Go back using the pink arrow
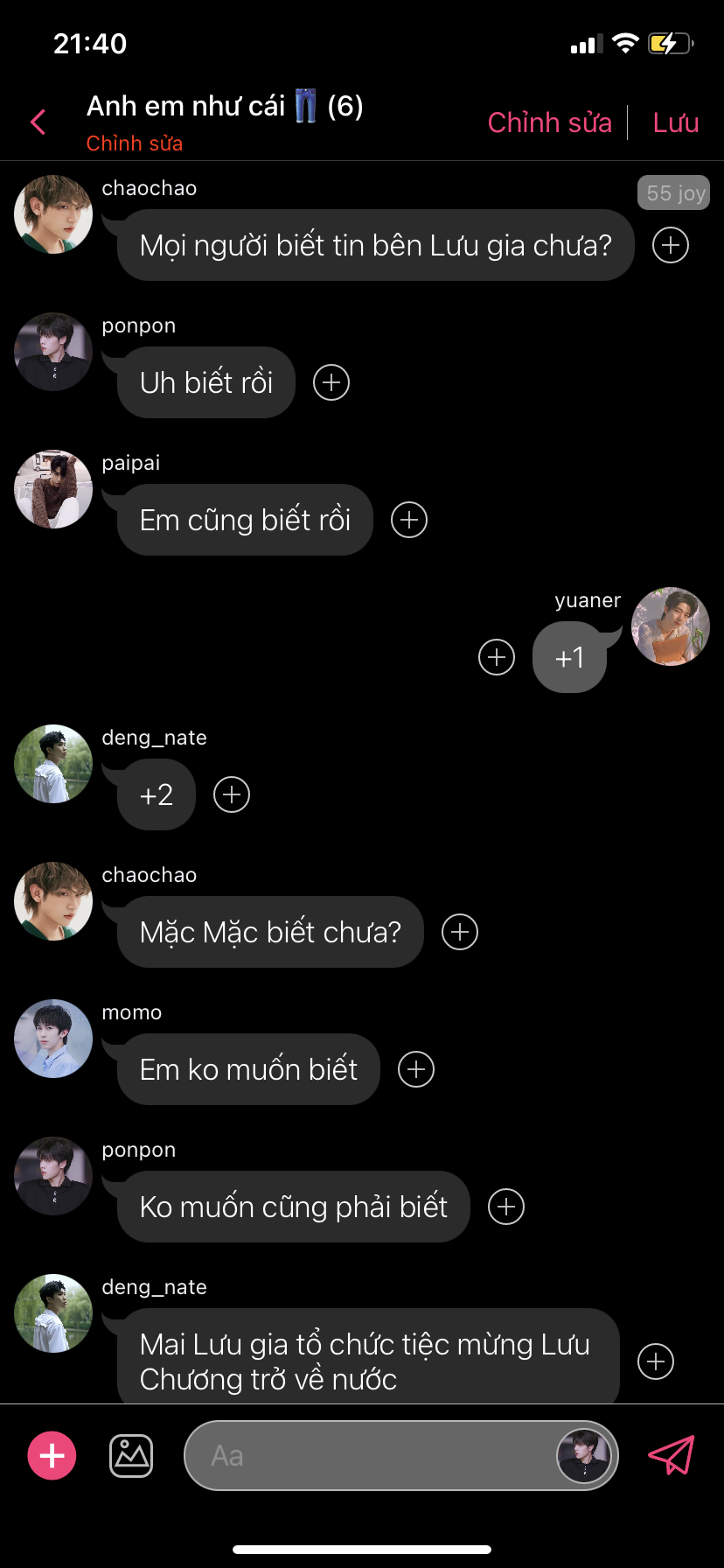 [38, 122]
